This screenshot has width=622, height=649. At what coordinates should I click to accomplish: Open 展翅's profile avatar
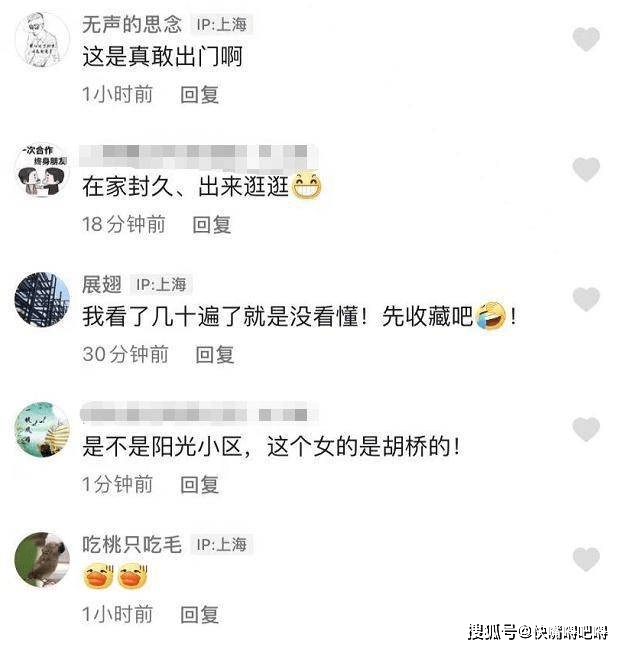tap(42, 300)
